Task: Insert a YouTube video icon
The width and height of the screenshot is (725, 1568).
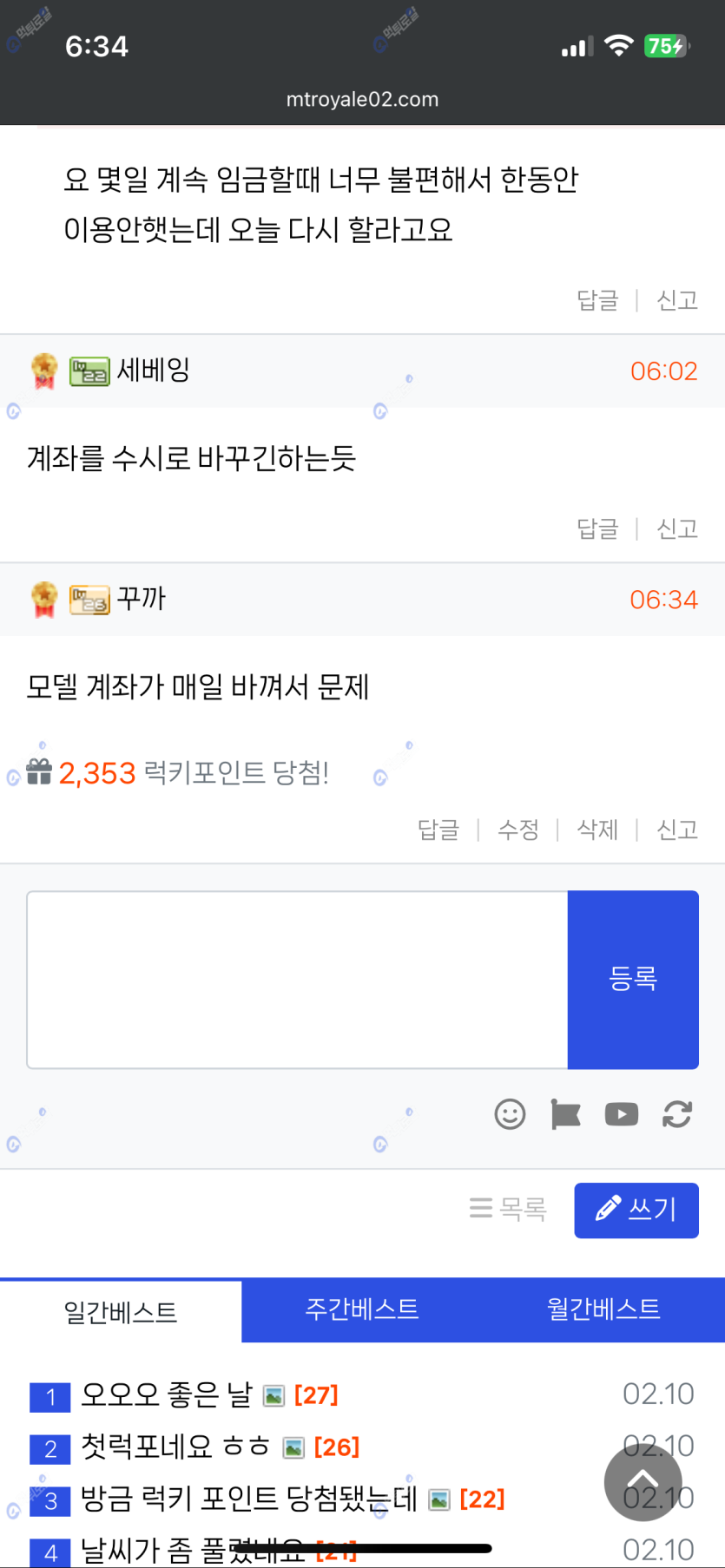Action: point(621,1113)
